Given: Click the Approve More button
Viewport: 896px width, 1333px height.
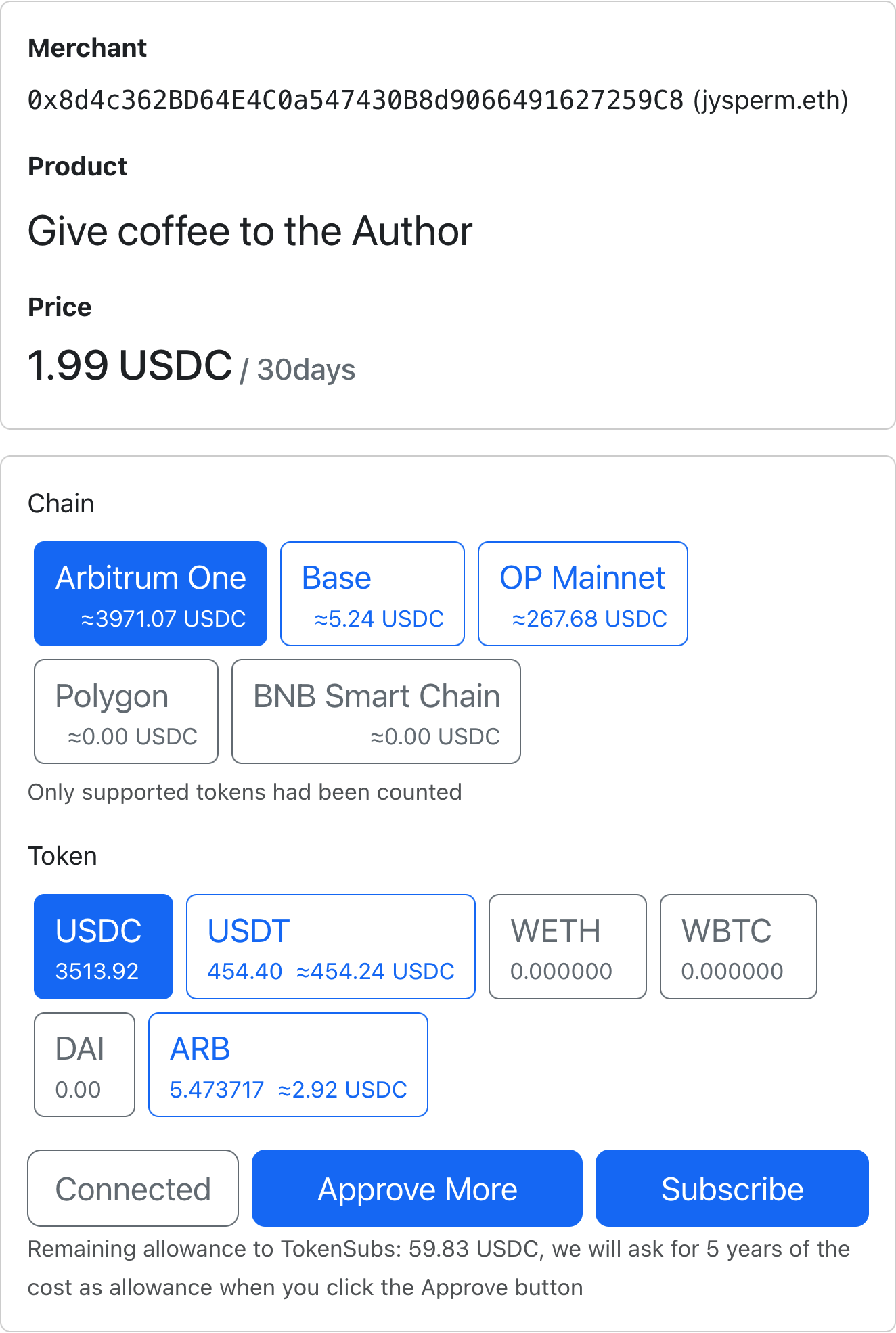Looking at the screenshot, I should (416, 1188).
